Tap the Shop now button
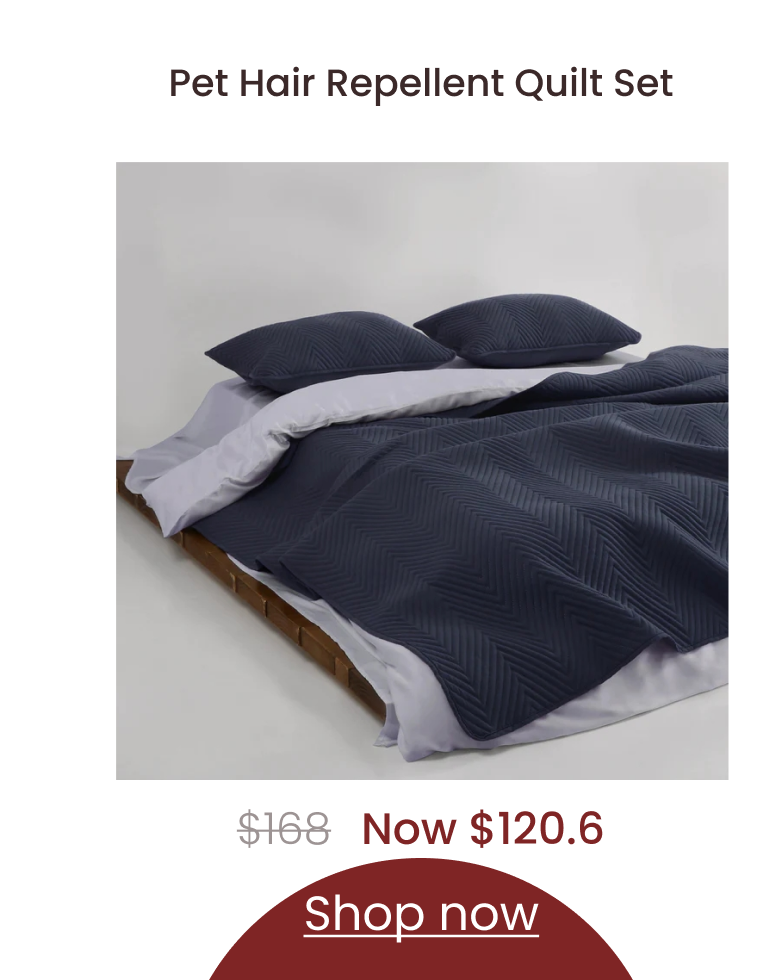The image size is (774, 980). [421, 915]
